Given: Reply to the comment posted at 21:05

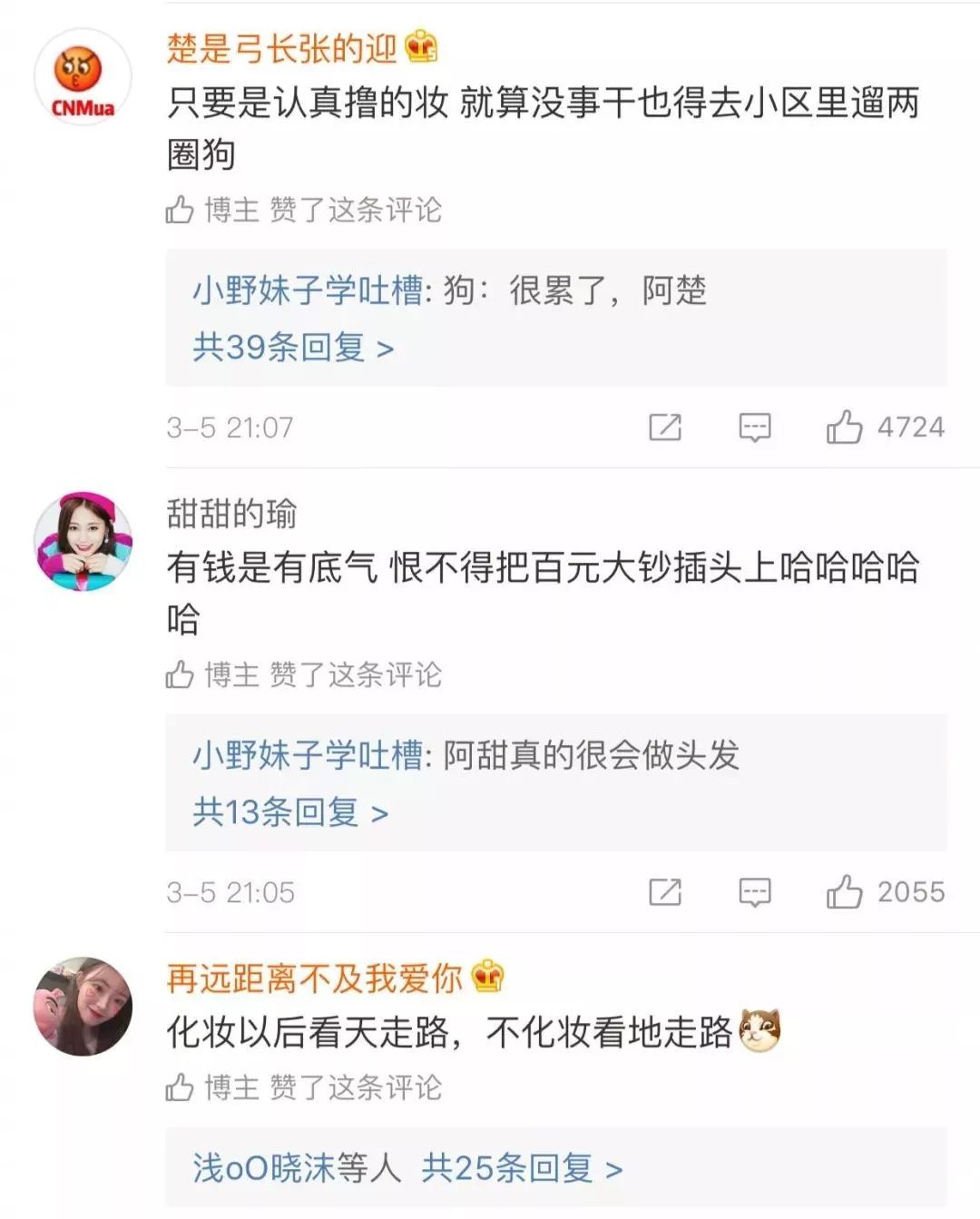Looking at the screenshot, I should click(754, 892).
